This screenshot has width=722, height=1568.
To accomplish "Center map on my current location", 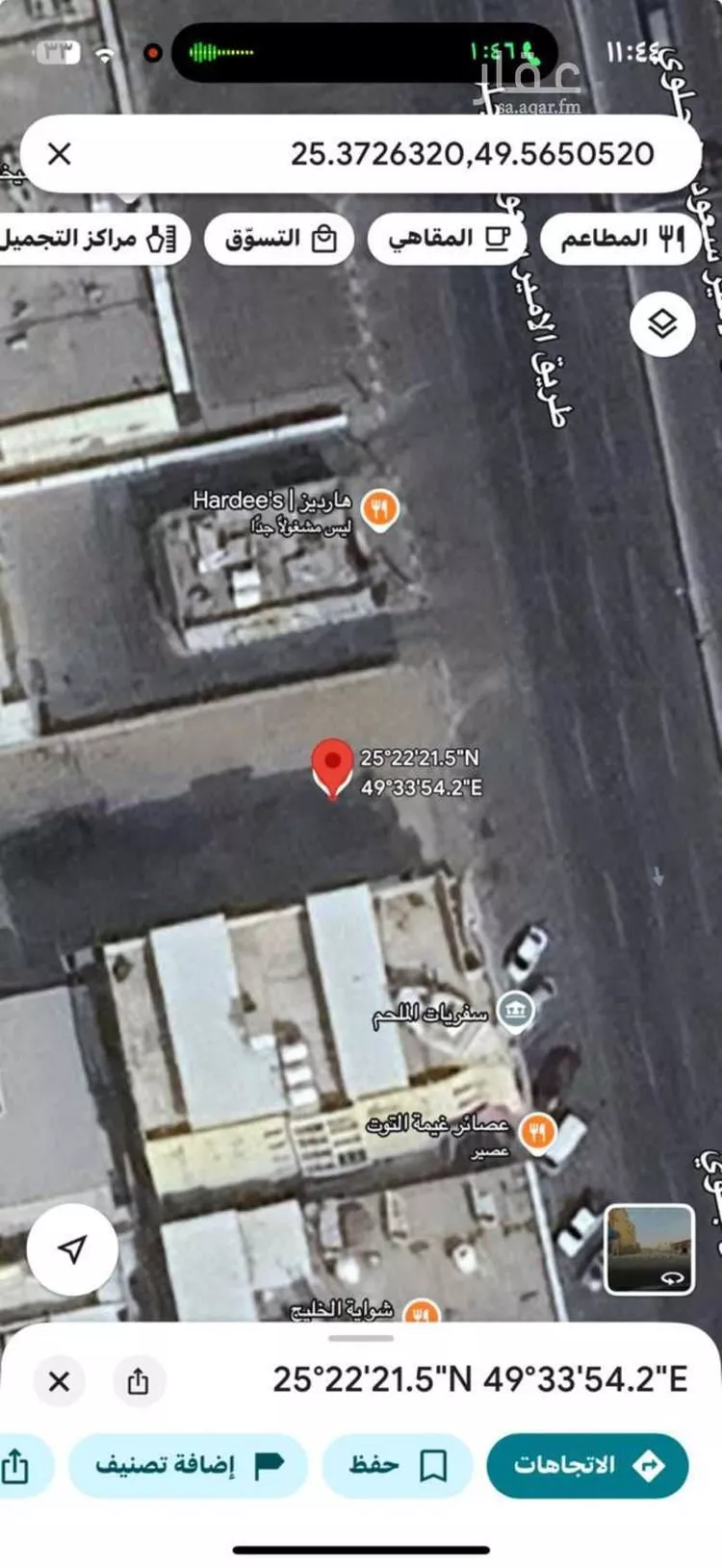I will point(72,1249).
